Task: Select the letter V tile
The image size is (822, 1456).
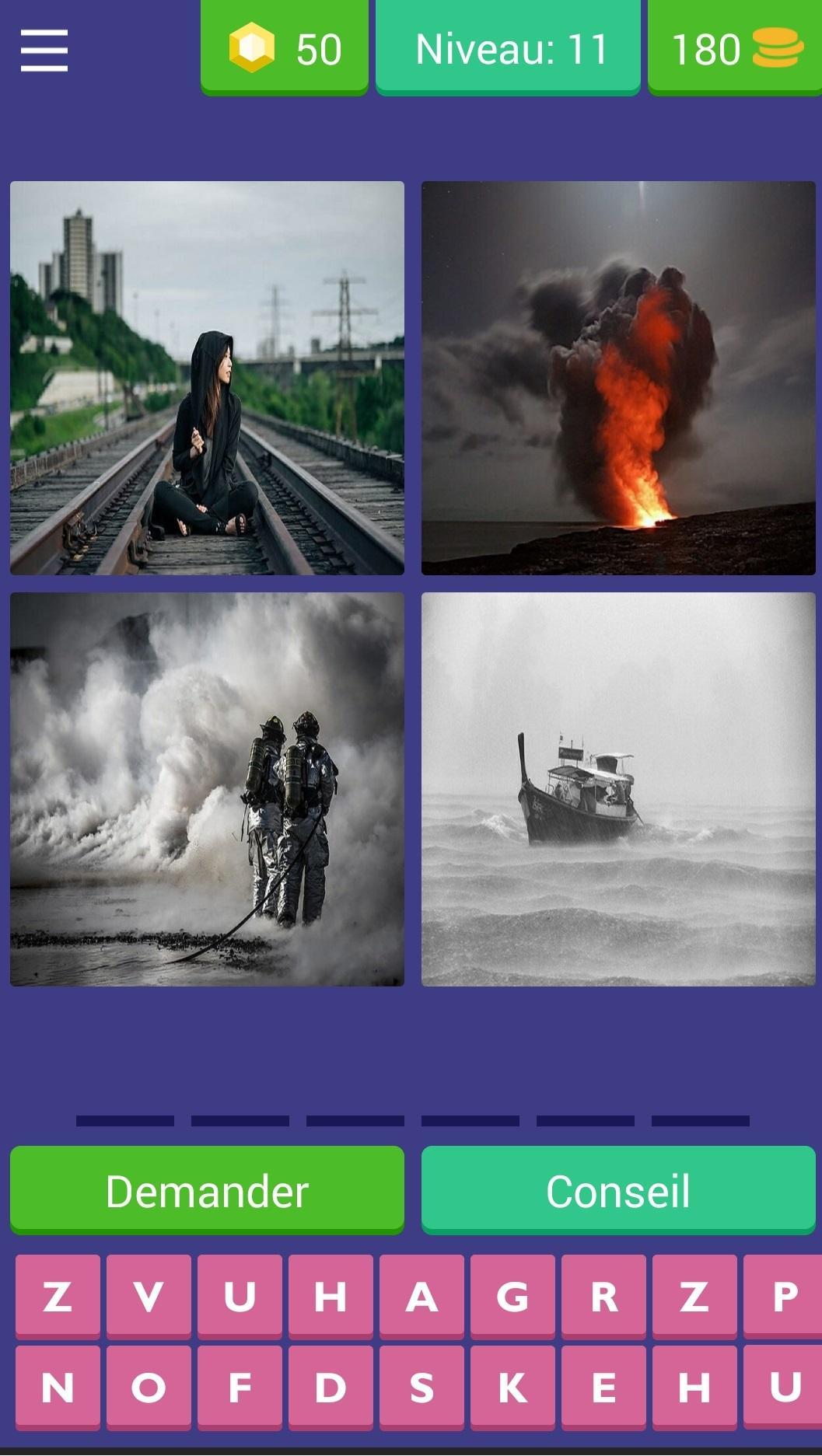Action: 149,1297
